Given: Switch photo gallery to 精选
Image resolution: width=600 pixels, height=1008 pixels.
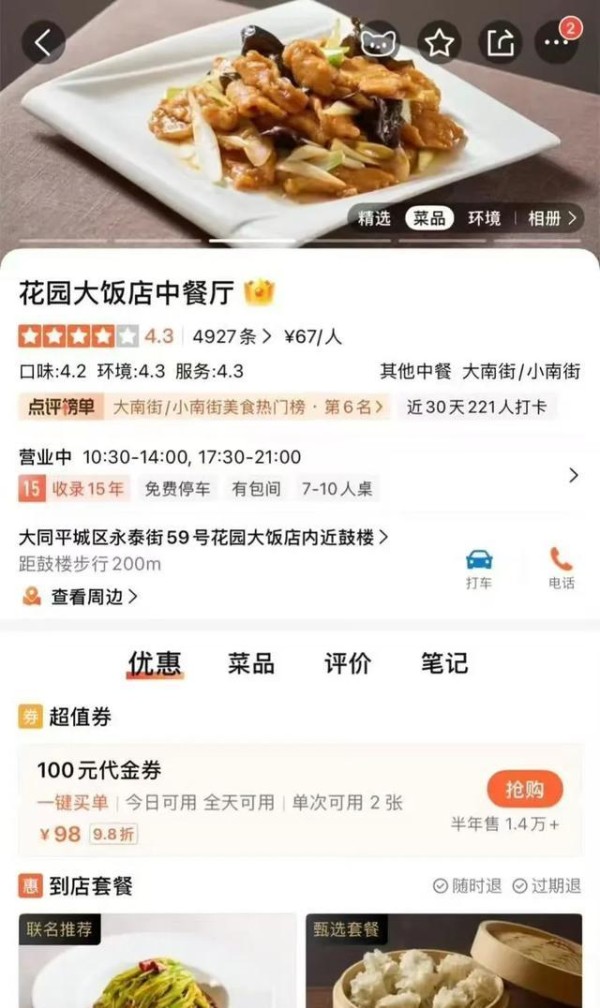Looking at the screenshot, I should (x=374, y=218).
